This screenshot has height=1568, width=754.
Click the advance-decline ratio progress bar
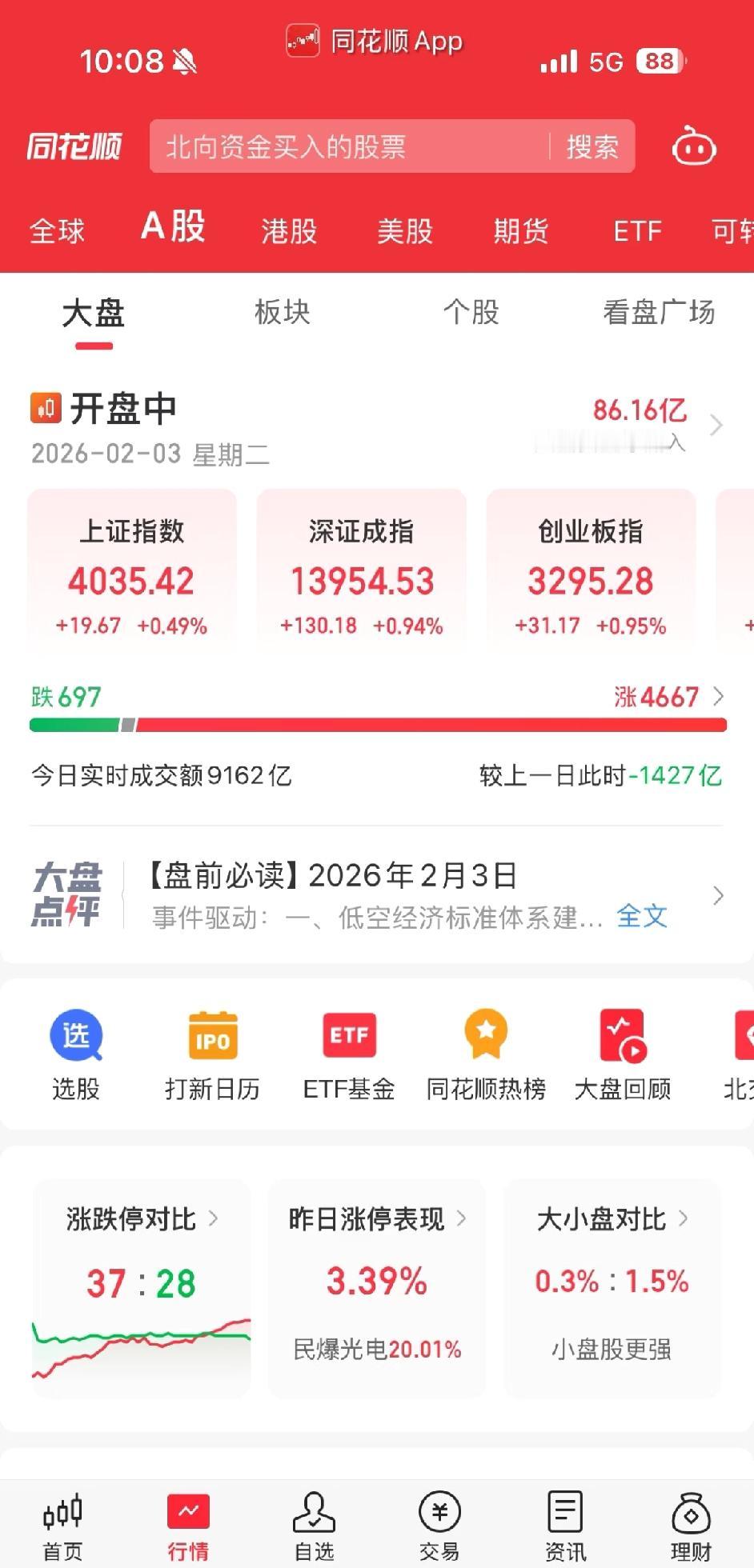tap(376, 725)
